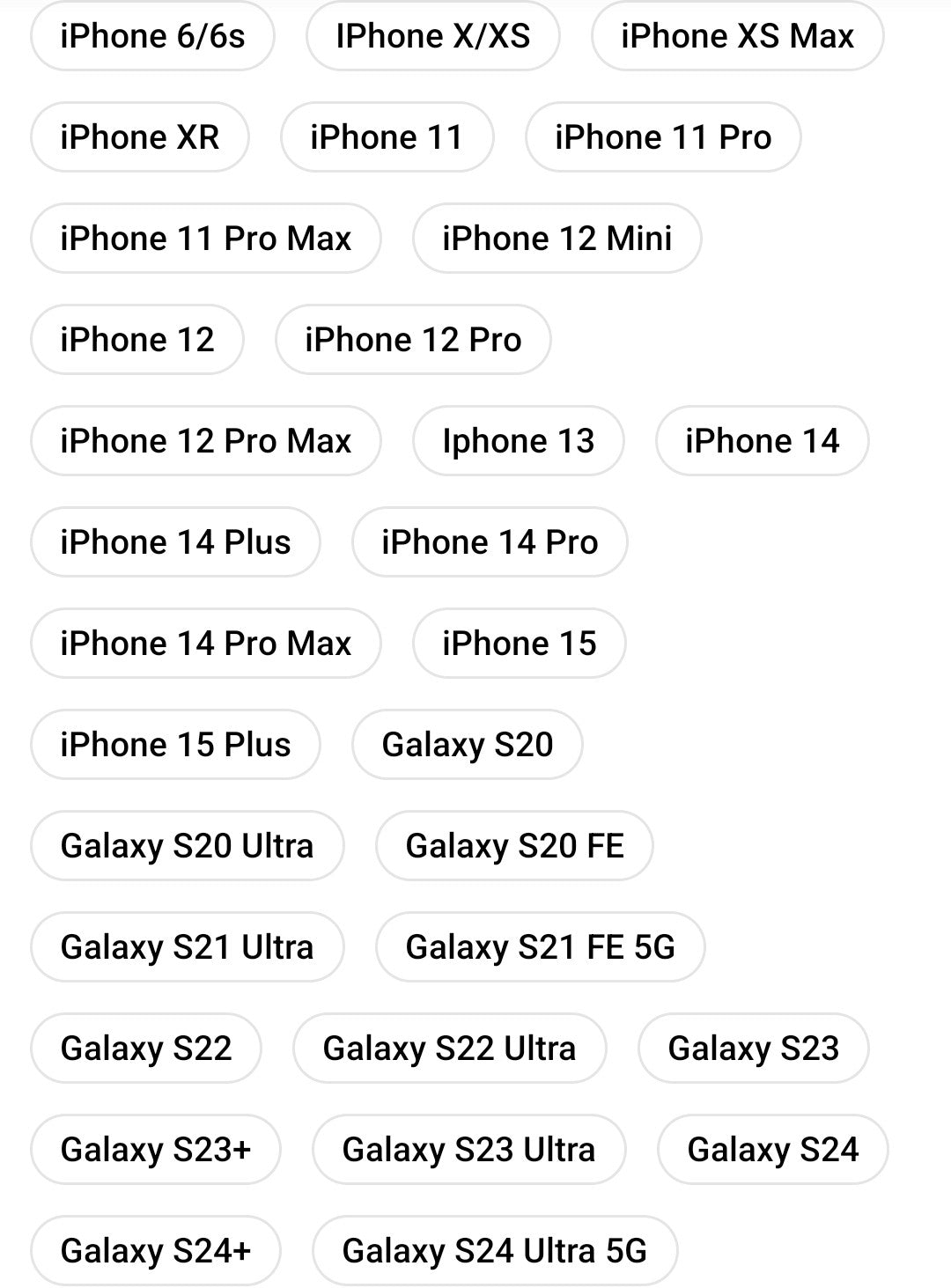Select Galaxy S23 Ultra model
This screenshot has width=951, height=1288.
468,1150
